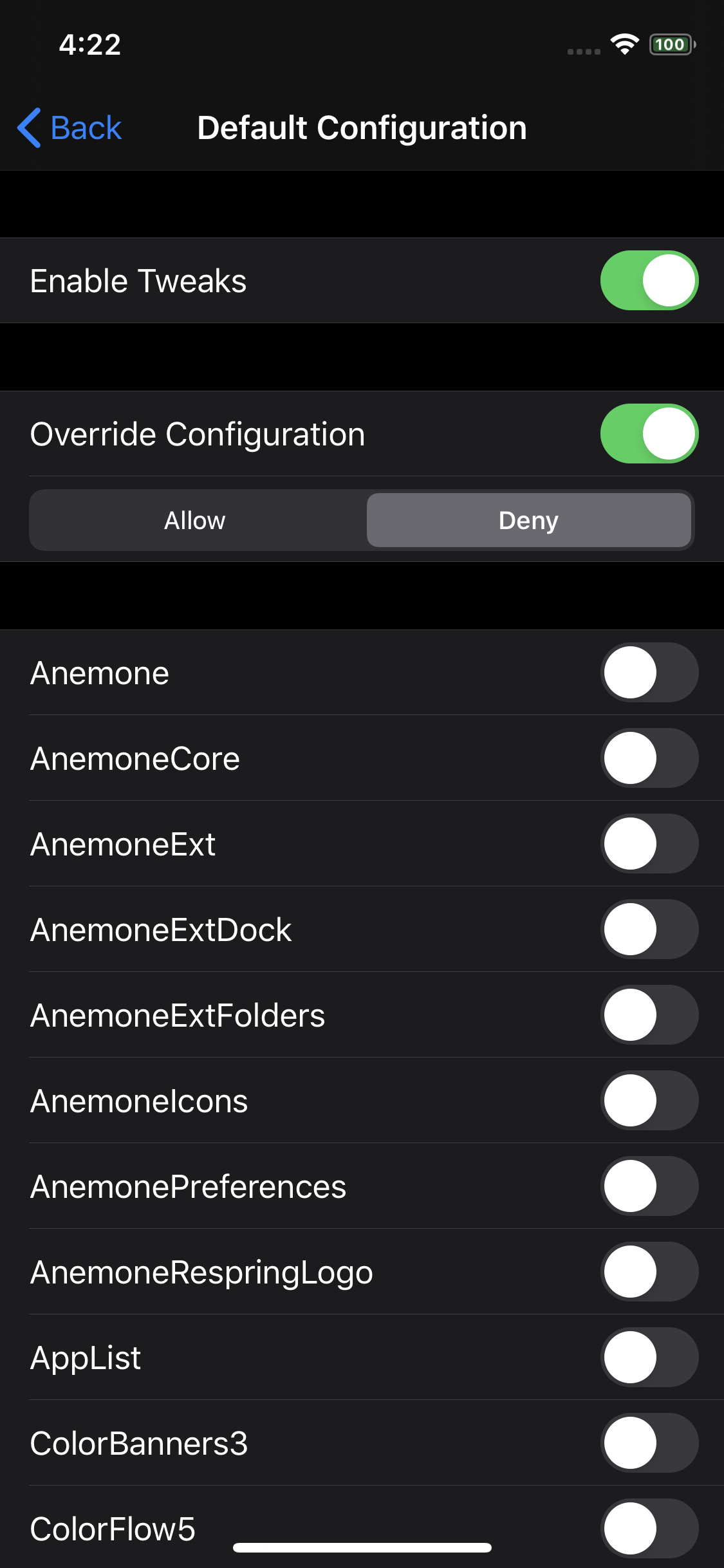Toggle the Anemone switch on

(x=649, y=673)
